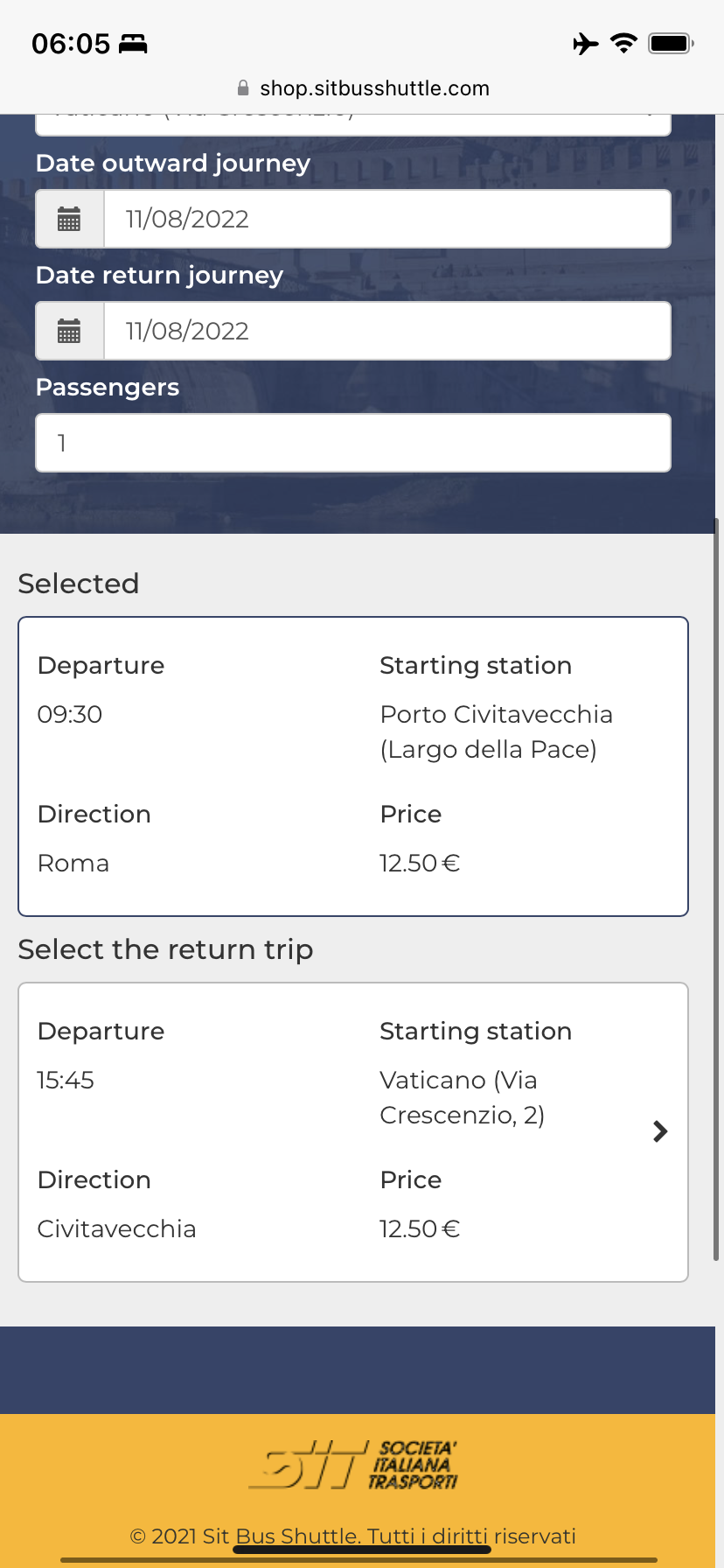Tap the calendar icon for return journey
This screenshot has height=1568, width=724.
pyautogui.click(x=69, y=331)
